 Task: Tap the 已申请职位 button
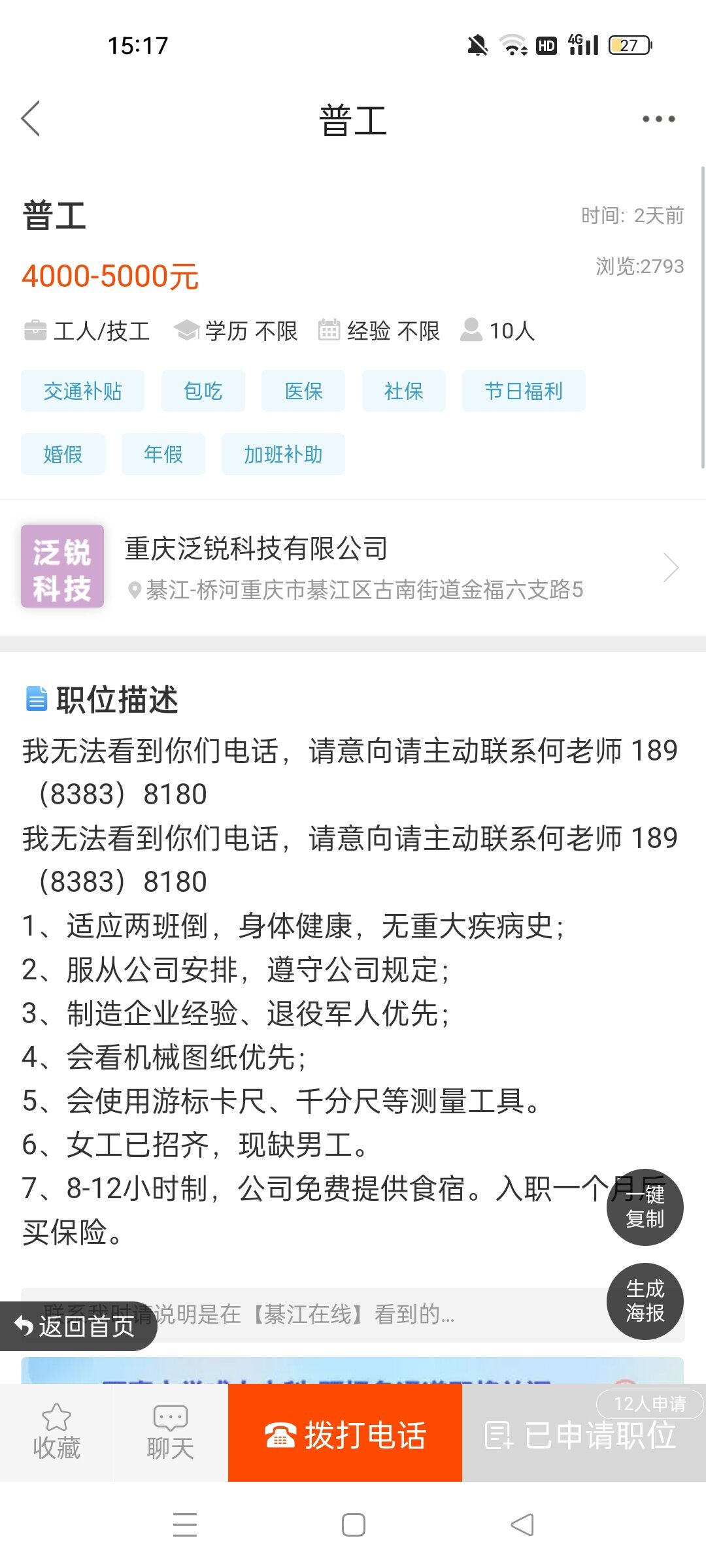582,1435
